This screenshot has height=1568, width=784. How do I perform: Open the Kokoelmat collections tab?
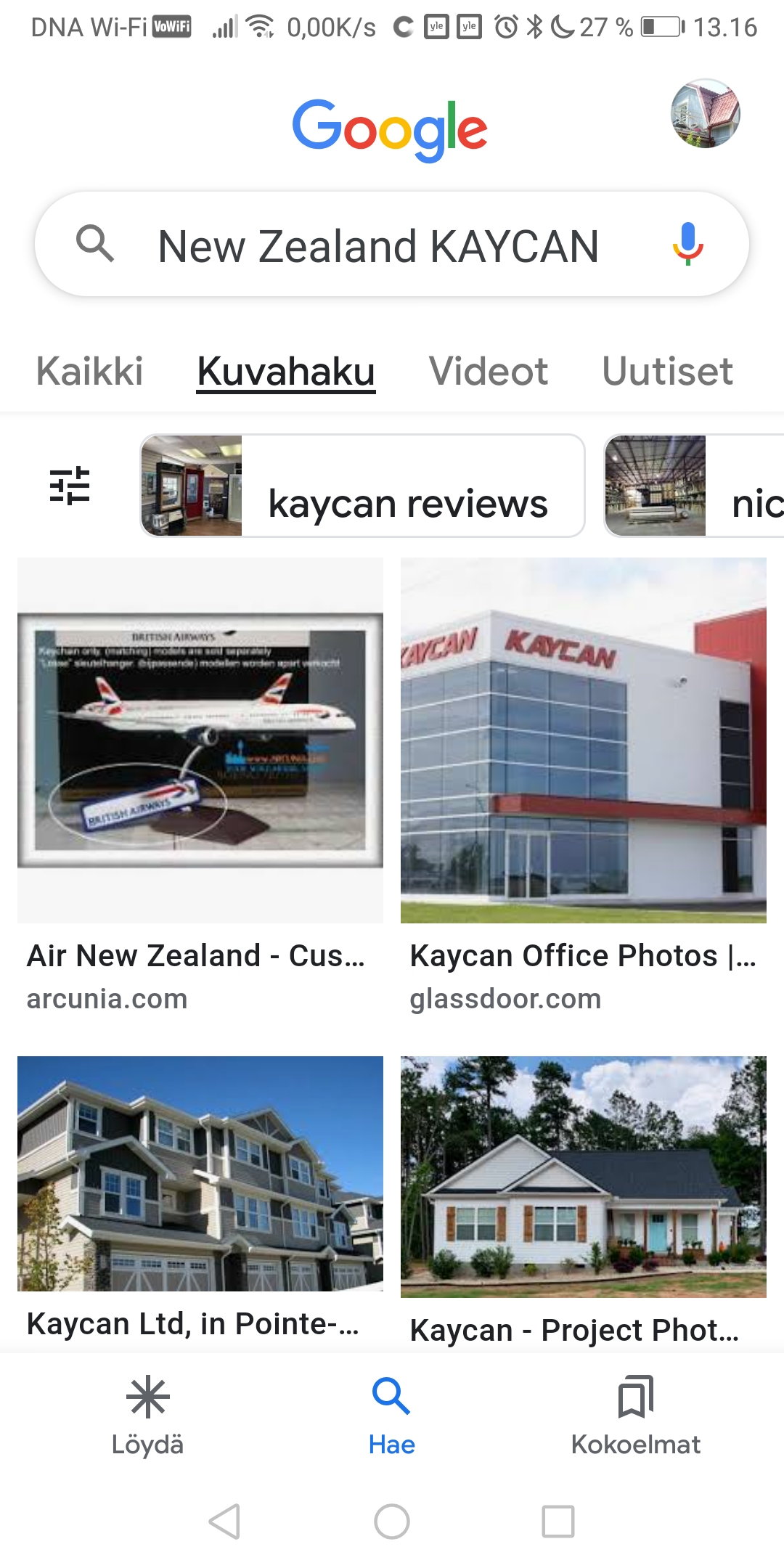pos(635,1415)
